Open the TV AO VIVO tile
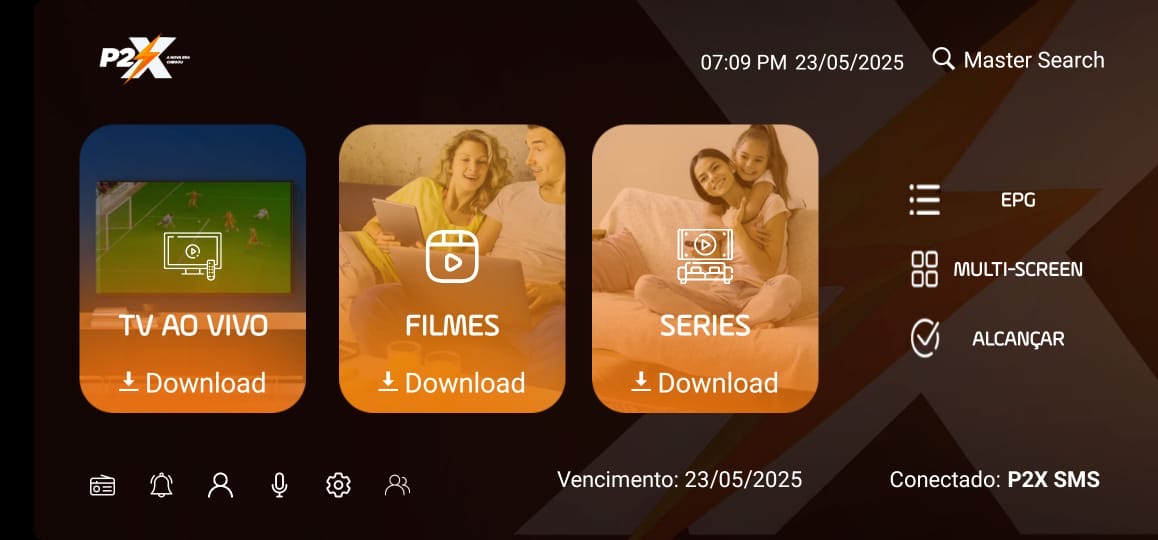This screenshot has height=540, width=1158. (x=193, y=250)
